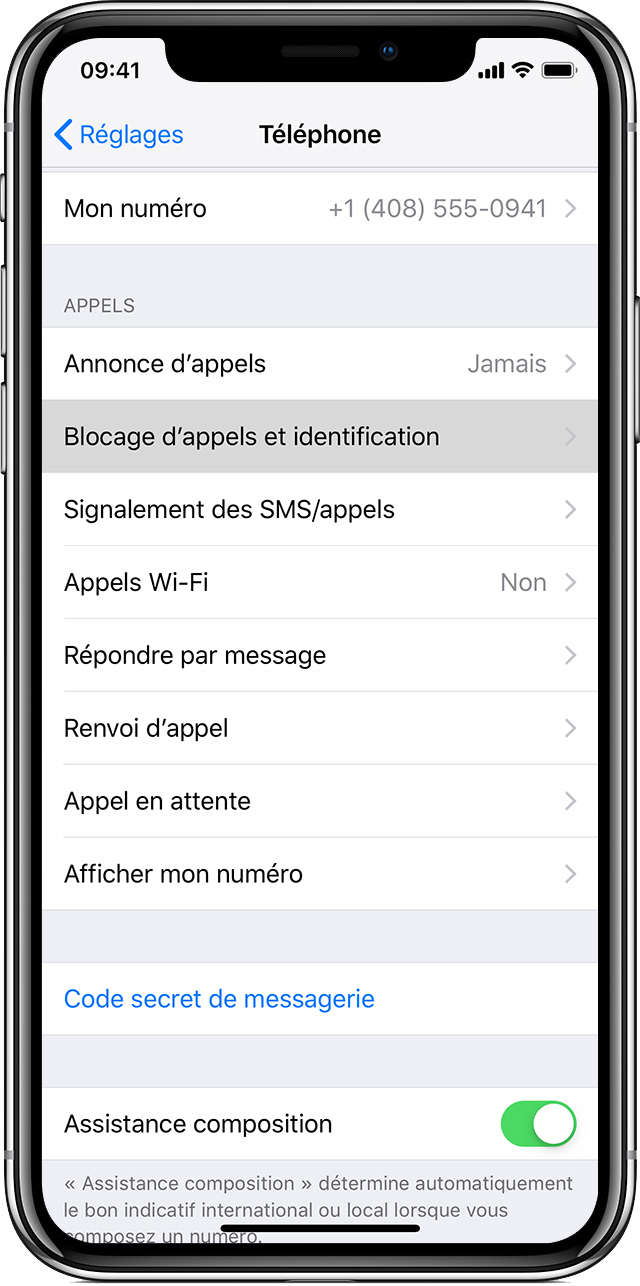This screenshot has width=640, height=1286.
Task: Open Blocage d'appels et identification
Action: click(320, 437)
